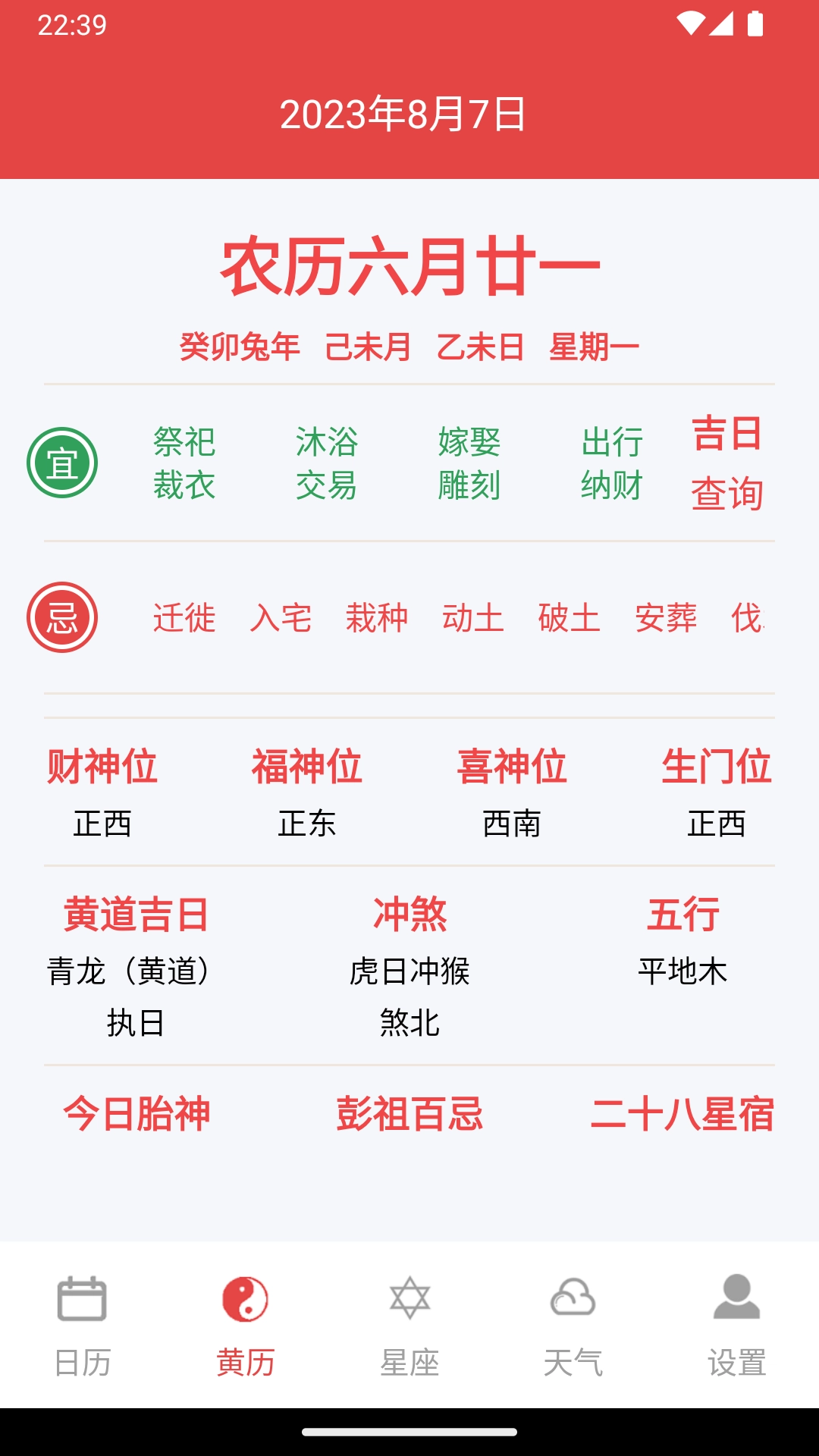Click 正西 under 财神位
Screen dimensions: 819x1456
click(x=102, y=824)
